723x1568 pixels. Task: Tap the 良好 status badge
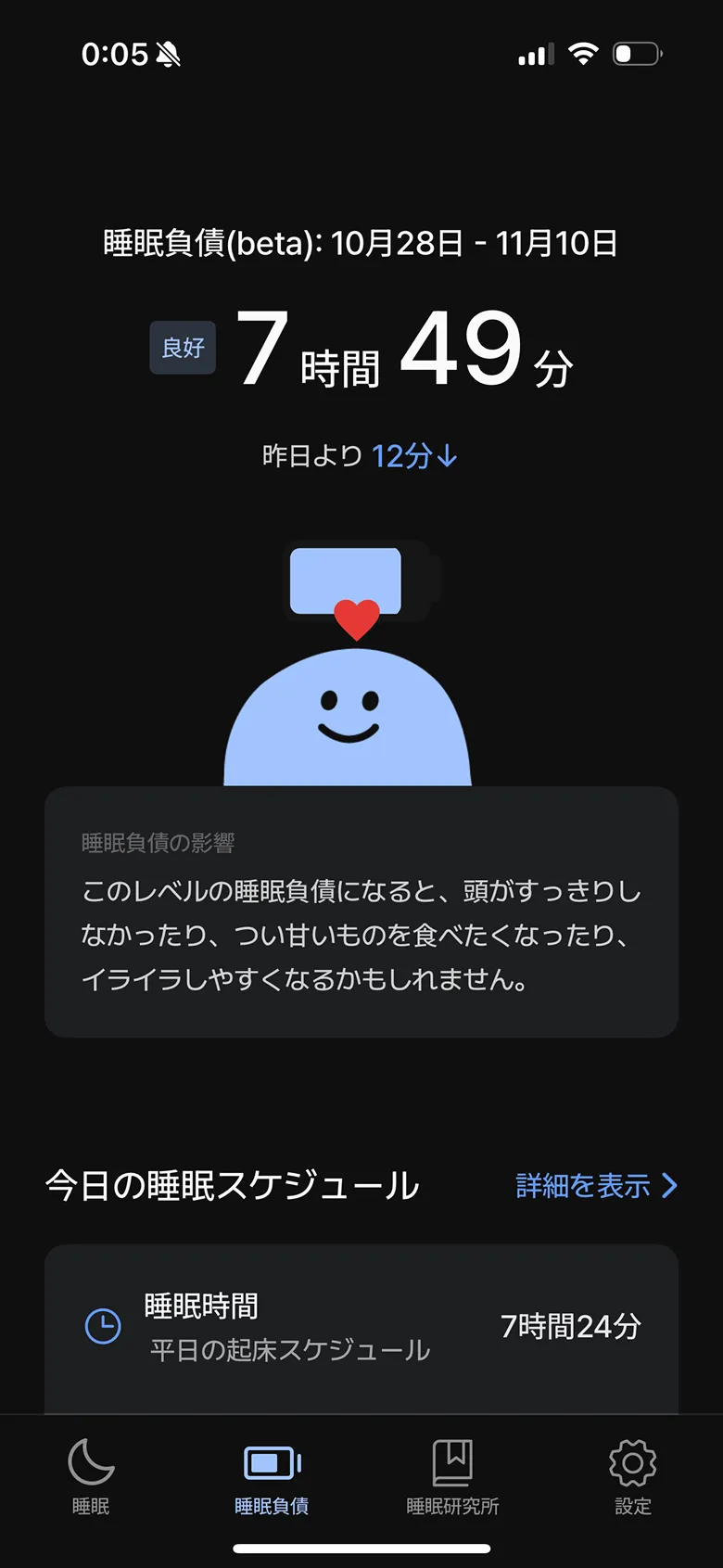(182, 349)
